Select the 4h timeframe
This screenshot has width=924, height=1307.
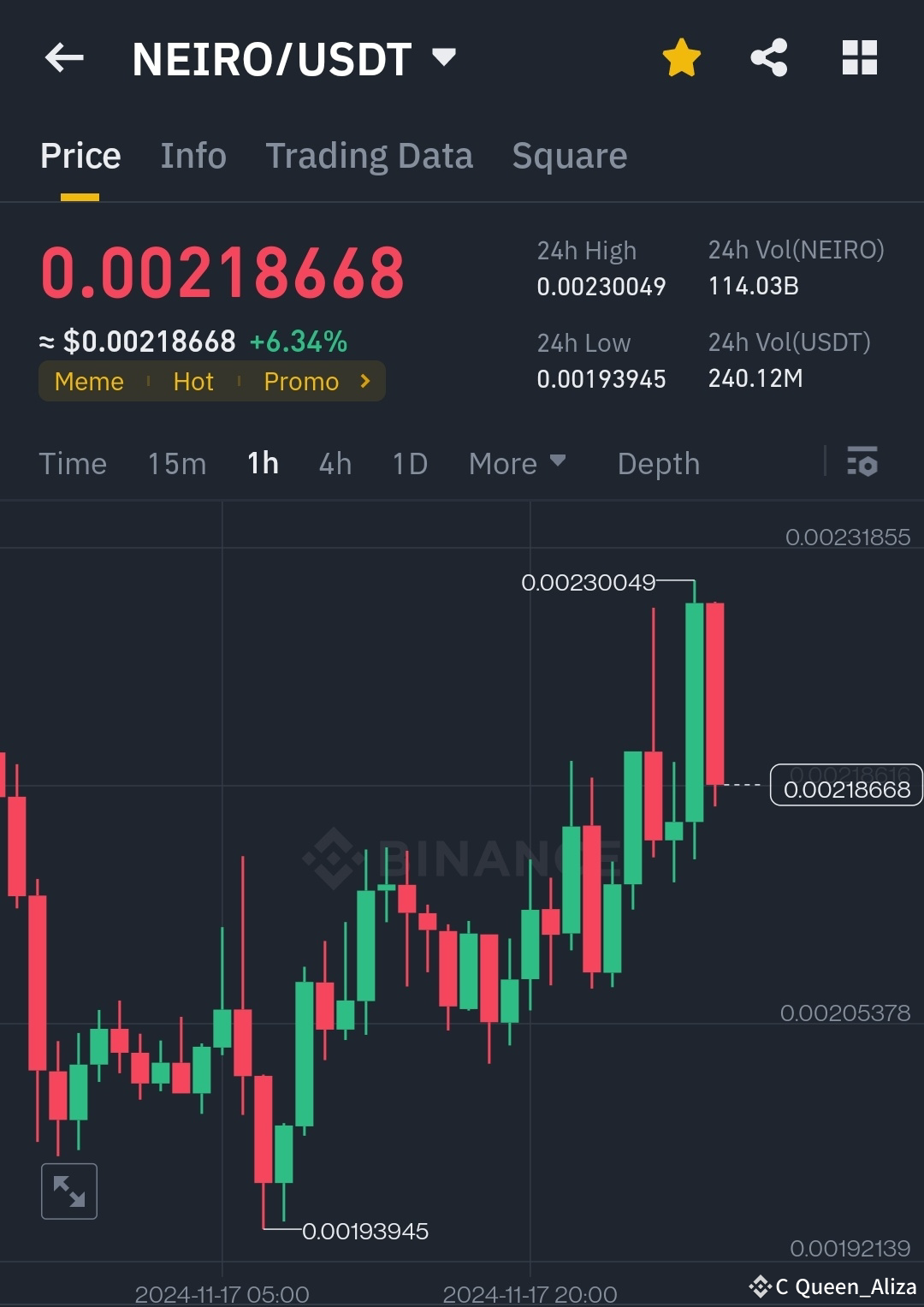335,463
